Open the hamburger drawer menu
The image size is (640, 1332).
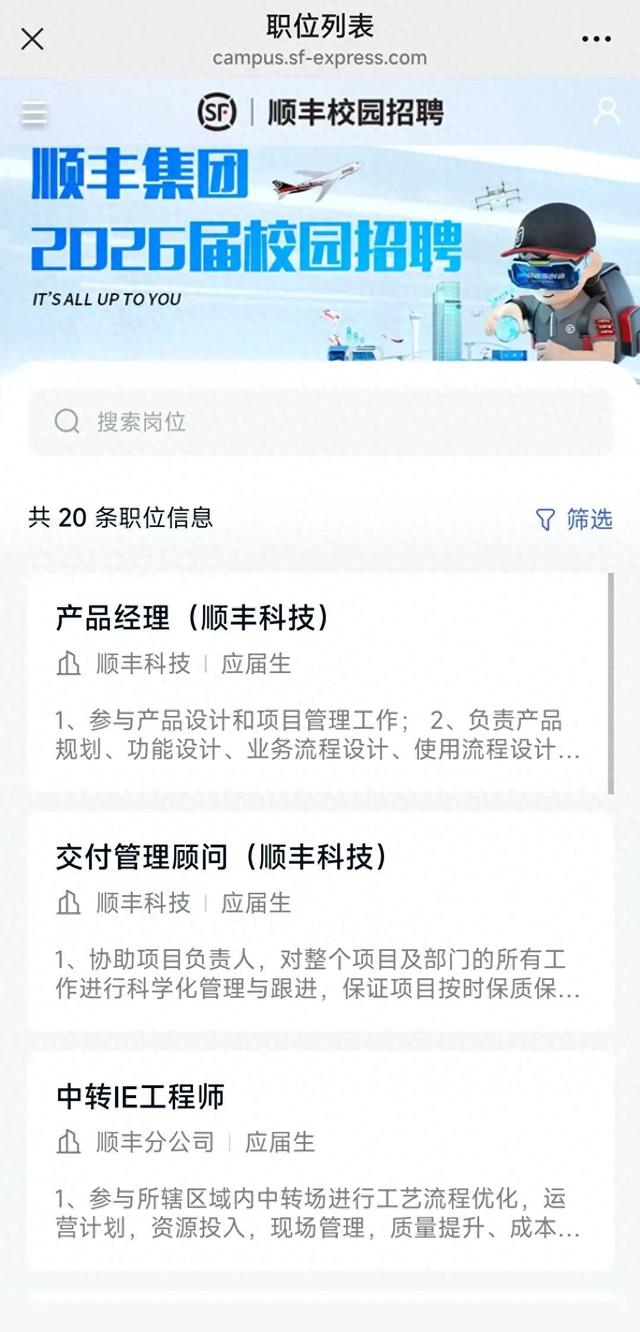pos(34,113)
